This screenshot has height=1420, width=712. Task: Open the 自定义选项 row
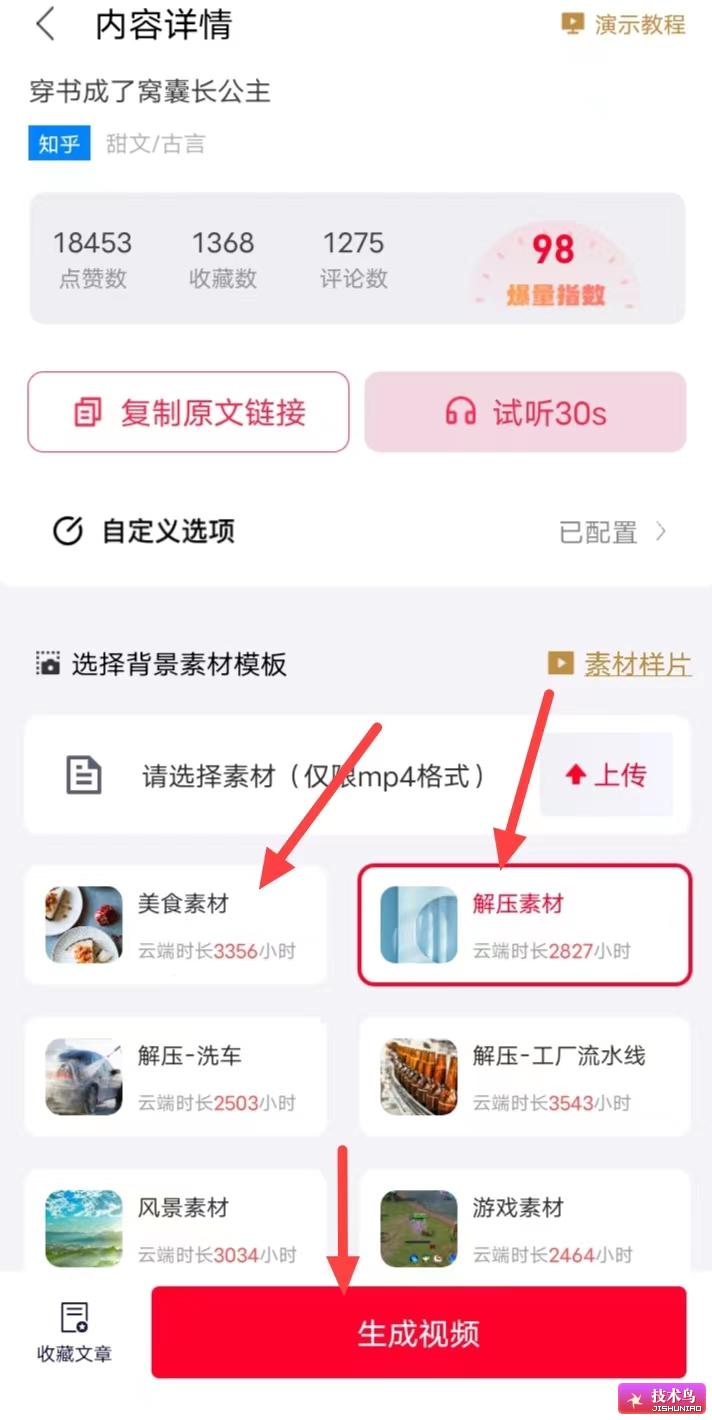point(356,531)
